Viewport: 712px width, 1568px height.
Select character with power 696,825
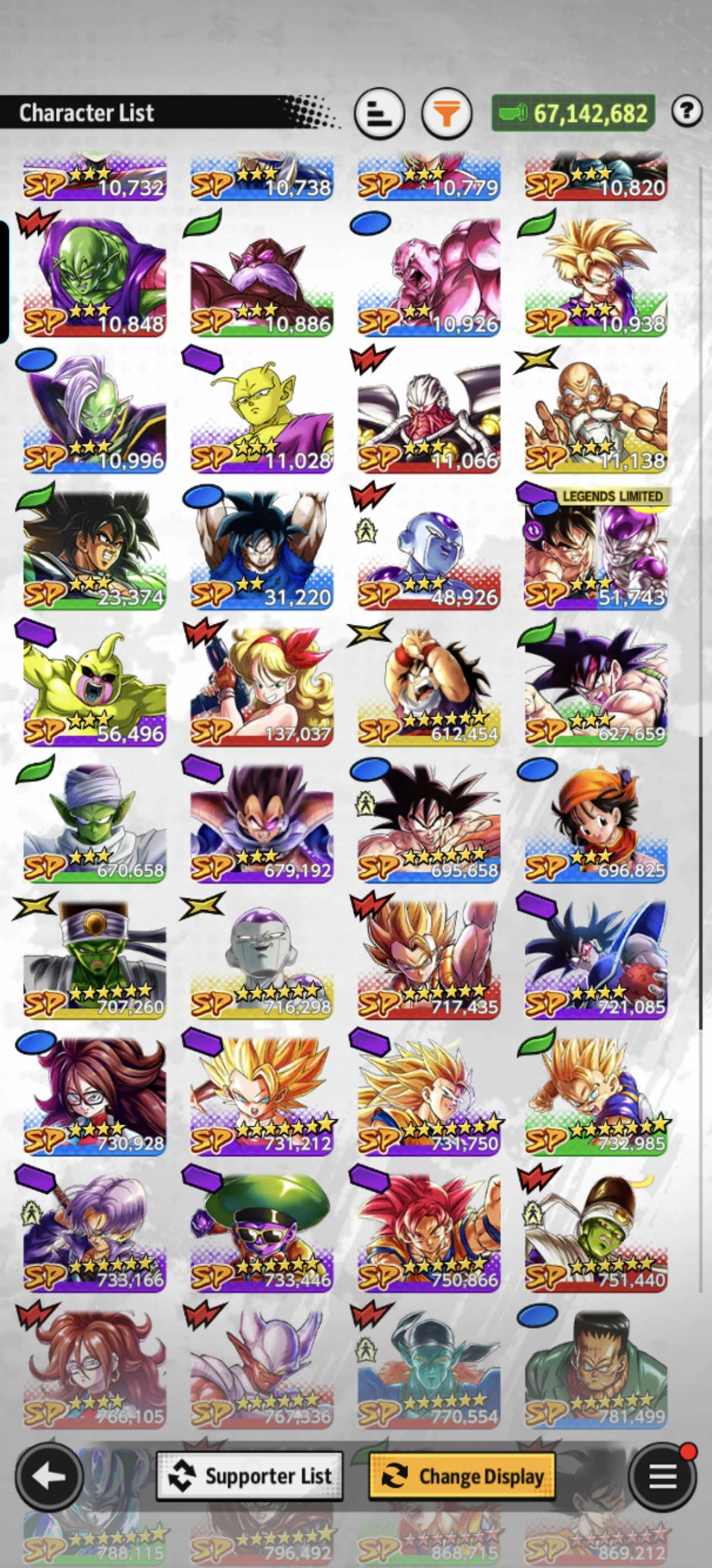pos(595,823)
